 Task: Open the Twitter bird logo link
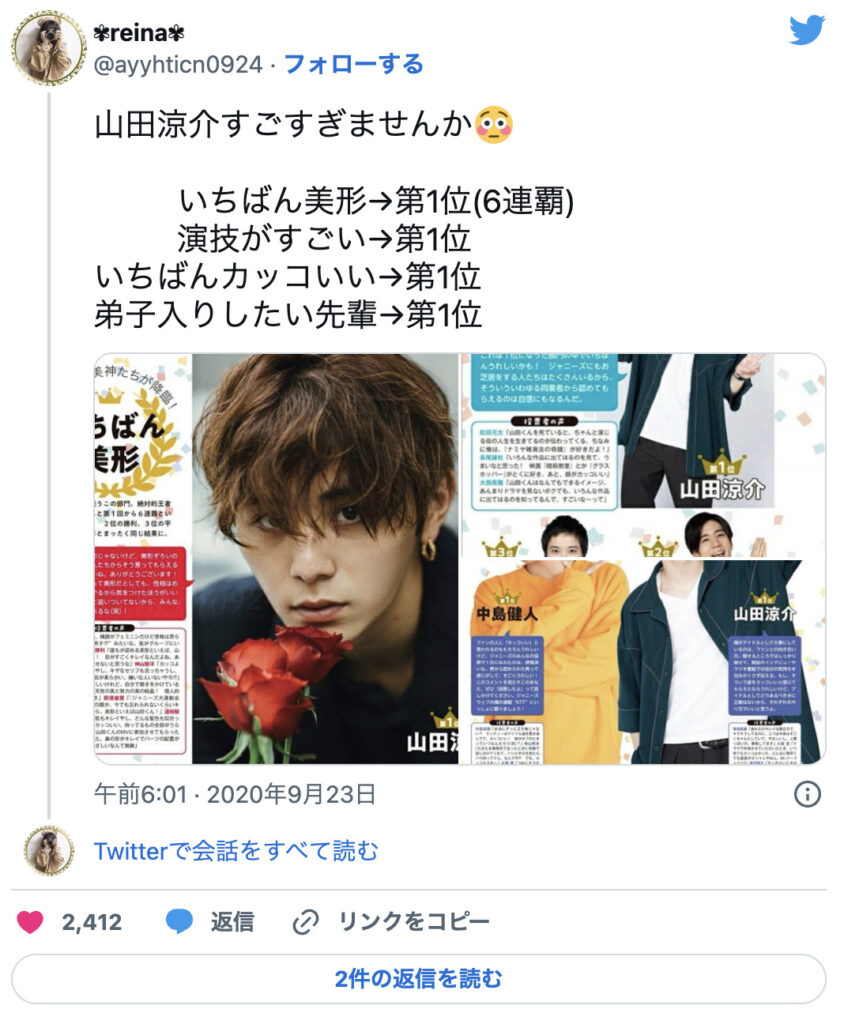pos(806,31)
